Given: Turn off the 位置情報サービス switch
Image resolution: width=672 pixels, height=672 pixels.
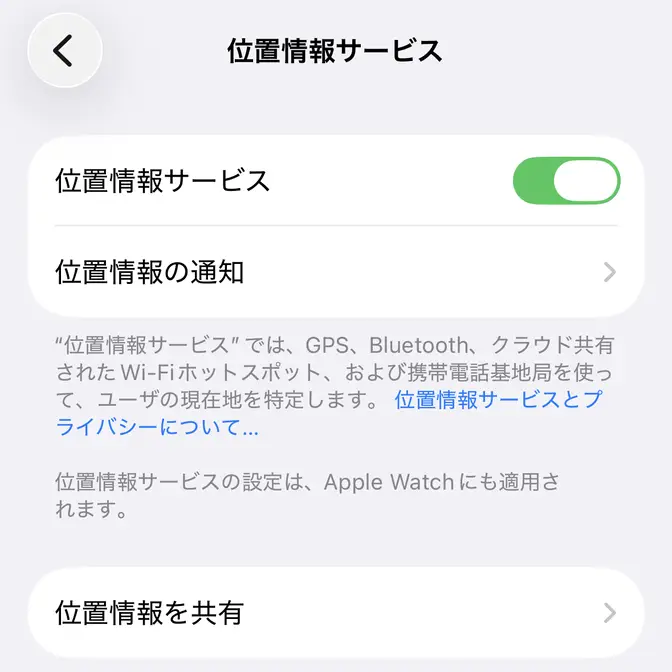Looking at the screenshot, I should click(566, 181).
